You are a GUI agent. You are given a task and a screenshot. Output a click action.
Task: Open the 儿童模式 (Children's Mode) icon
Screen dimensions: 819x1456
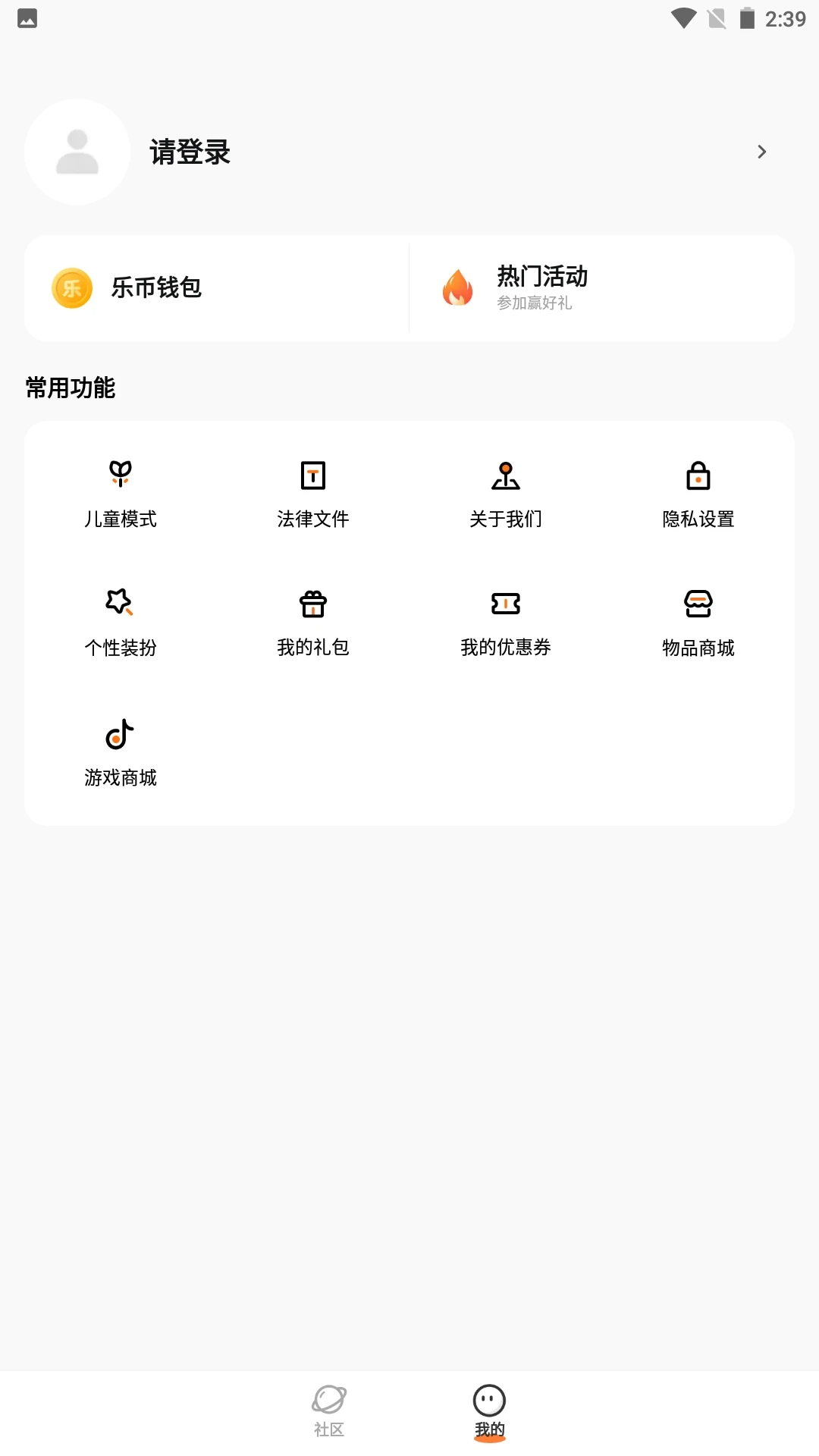[120, 475]
